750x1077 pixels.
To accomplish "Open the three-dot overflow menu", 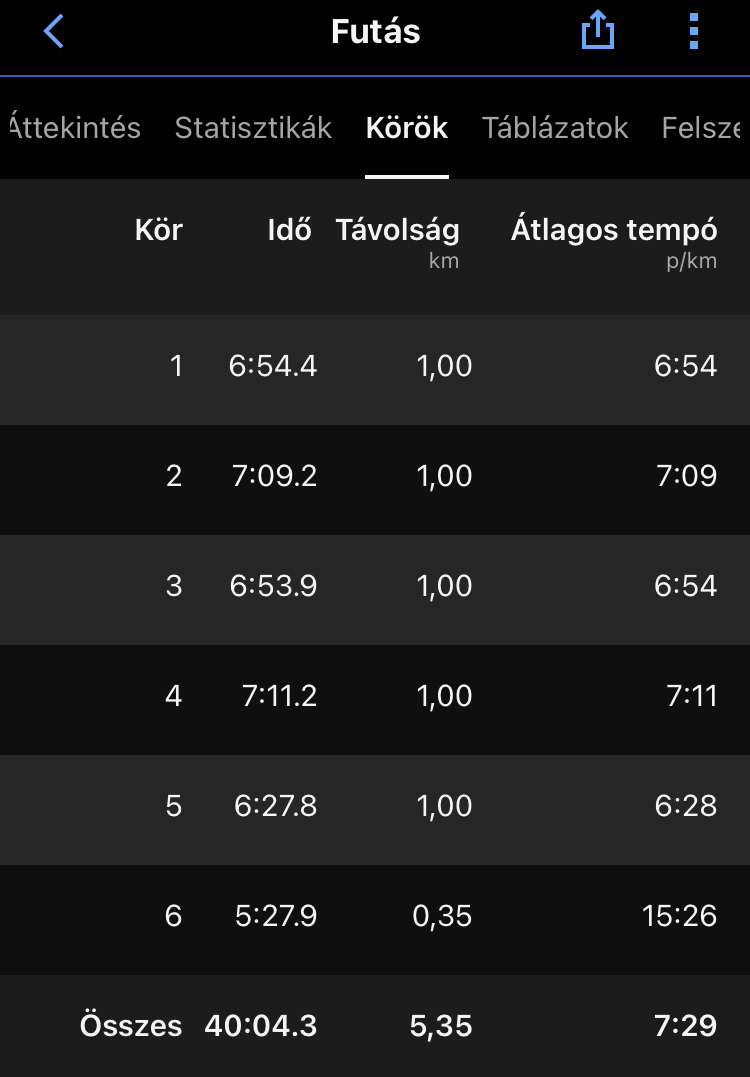I will 694,32.
